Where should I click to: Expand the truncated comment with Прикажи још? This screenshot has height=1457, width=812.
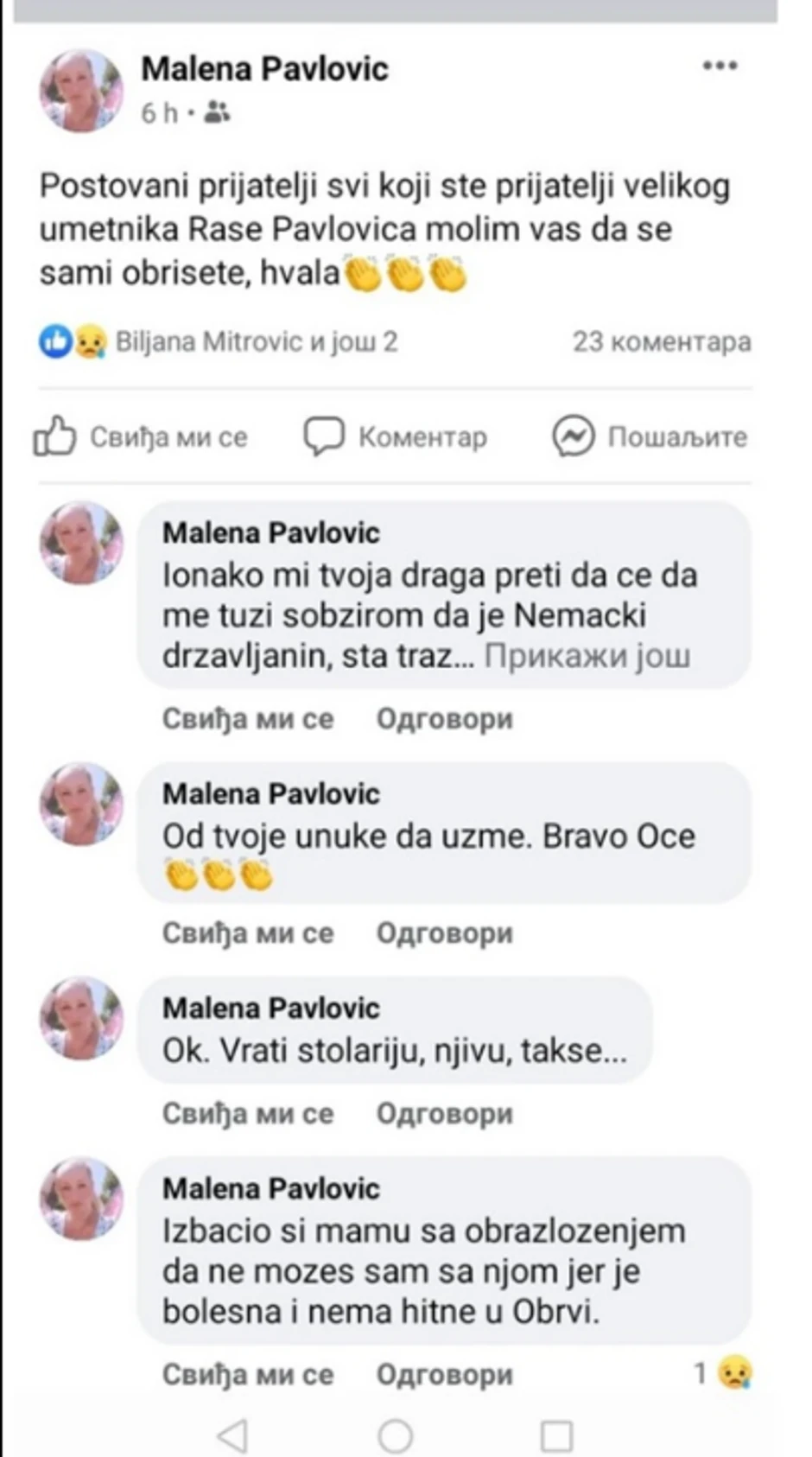(x=590, y=658)
